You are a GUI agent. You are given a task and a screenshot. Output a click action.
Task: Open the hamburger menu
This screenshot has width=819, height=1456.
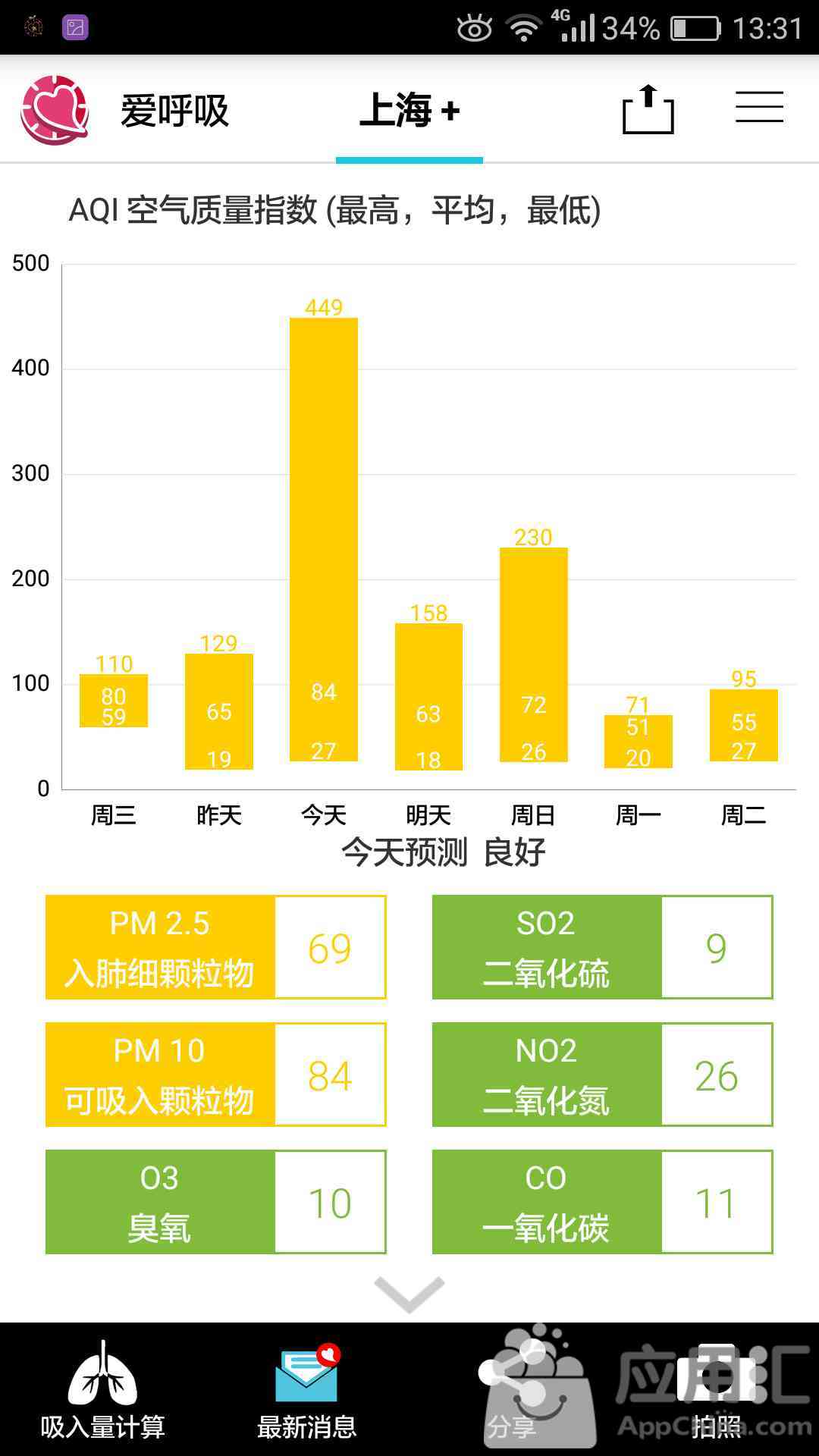pos(759,107)
